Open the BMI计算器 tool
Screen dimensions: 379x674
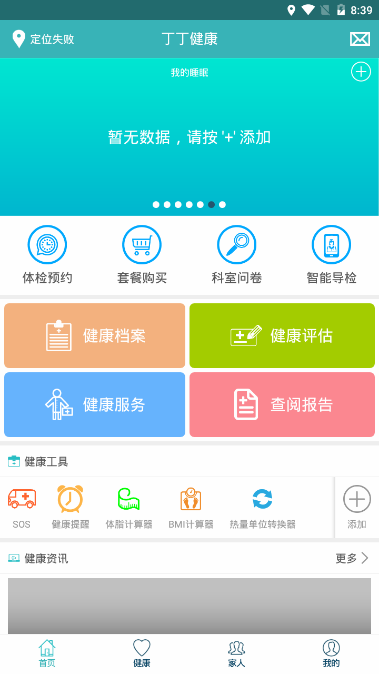[x=191, y=508]
